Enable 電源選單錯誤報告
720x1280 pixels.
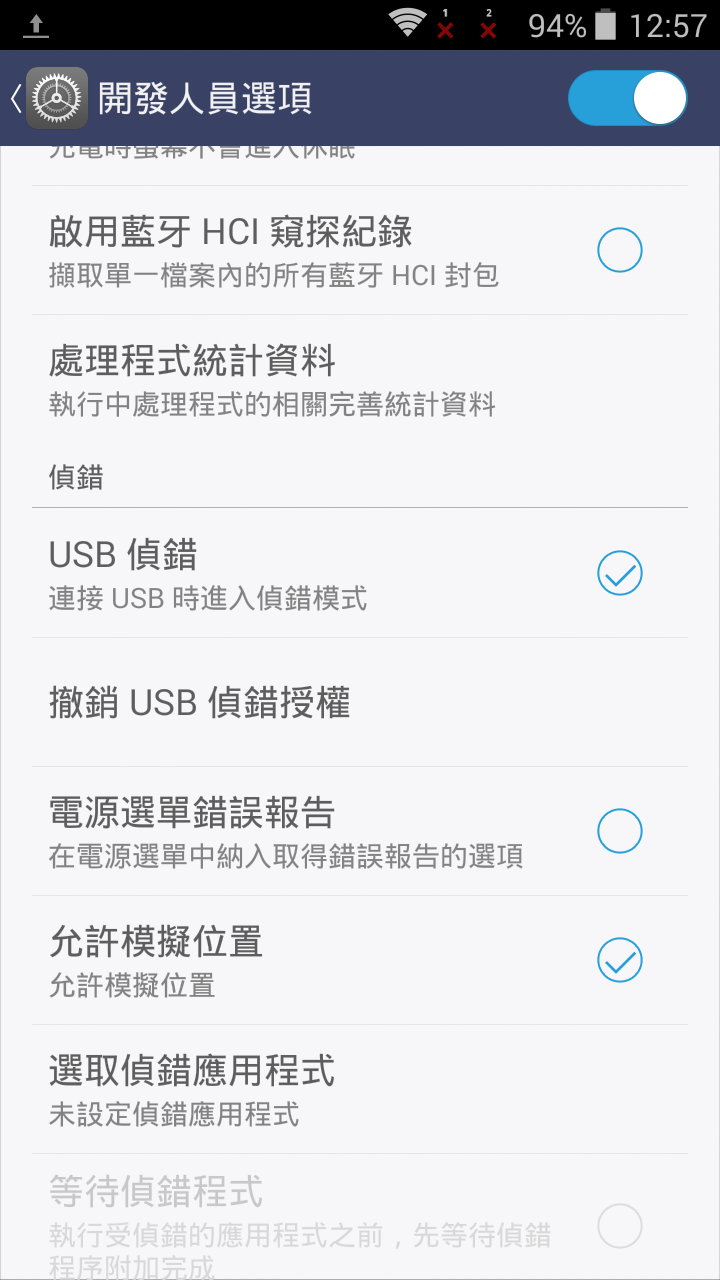point(619,831)
